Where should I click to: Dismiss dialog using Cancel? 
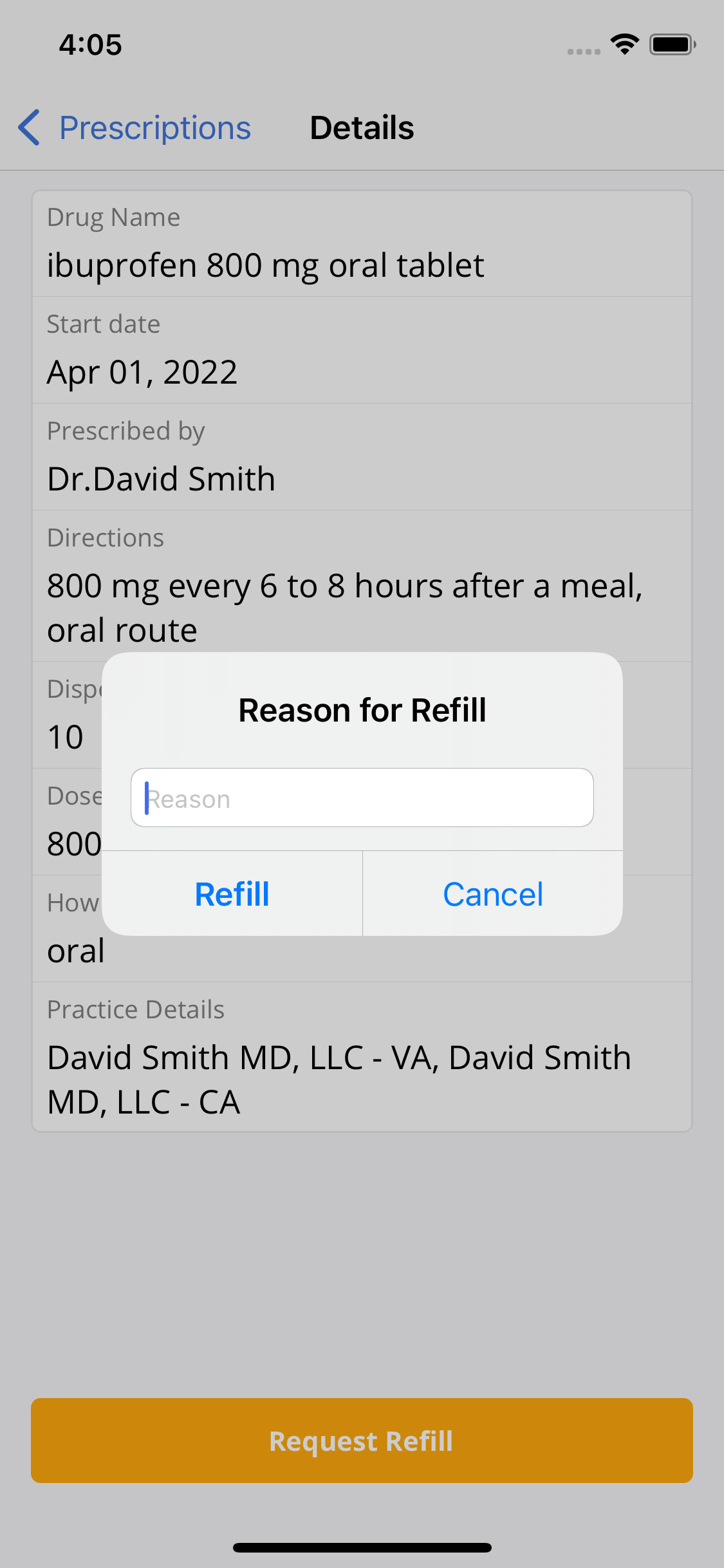pyautogui.click(x=492, y=895)
